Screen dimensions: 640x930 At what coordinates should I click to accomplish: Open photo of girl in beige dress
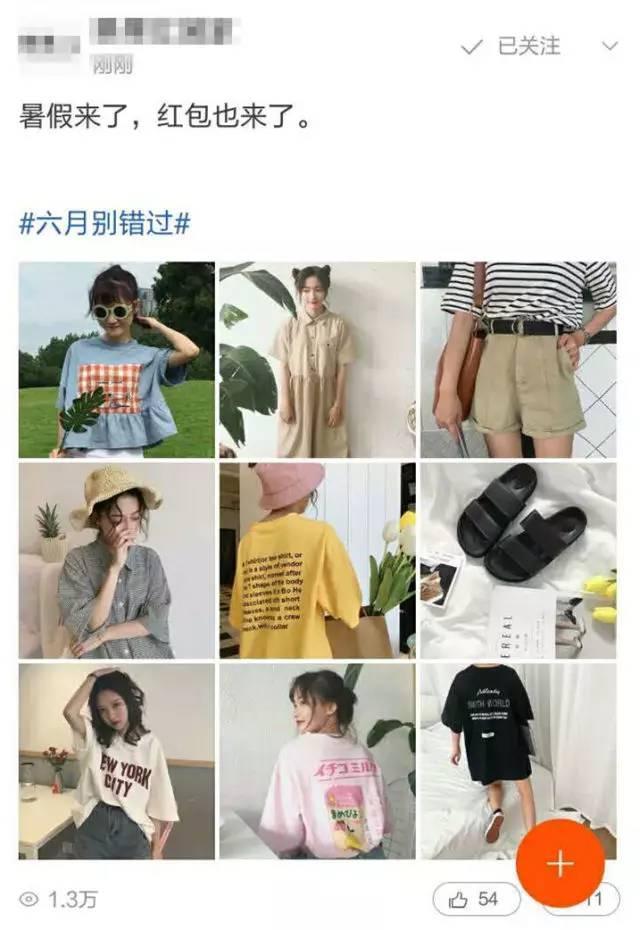317,360
